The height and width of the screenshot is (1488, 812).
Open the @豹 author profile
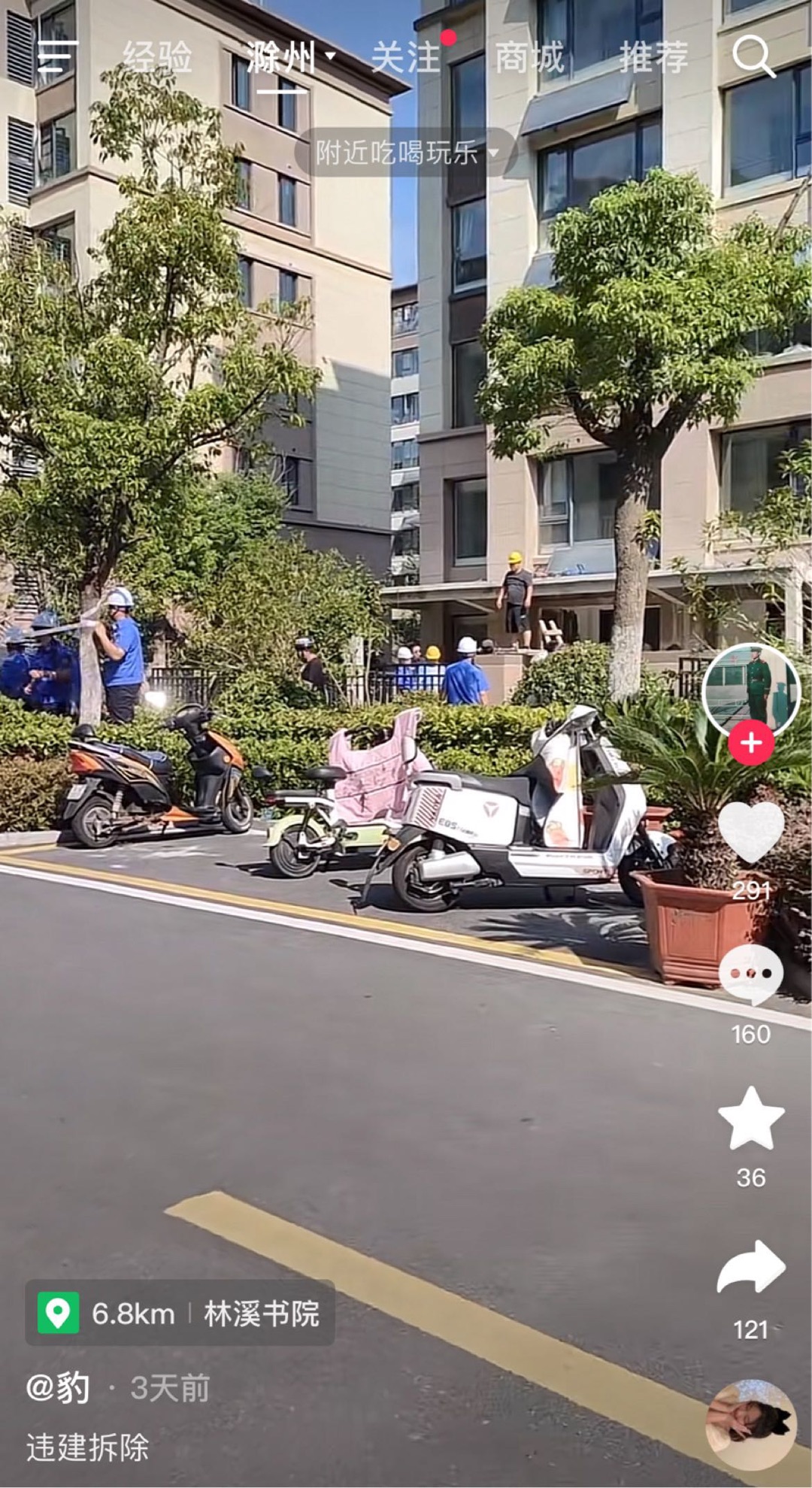58,1387
